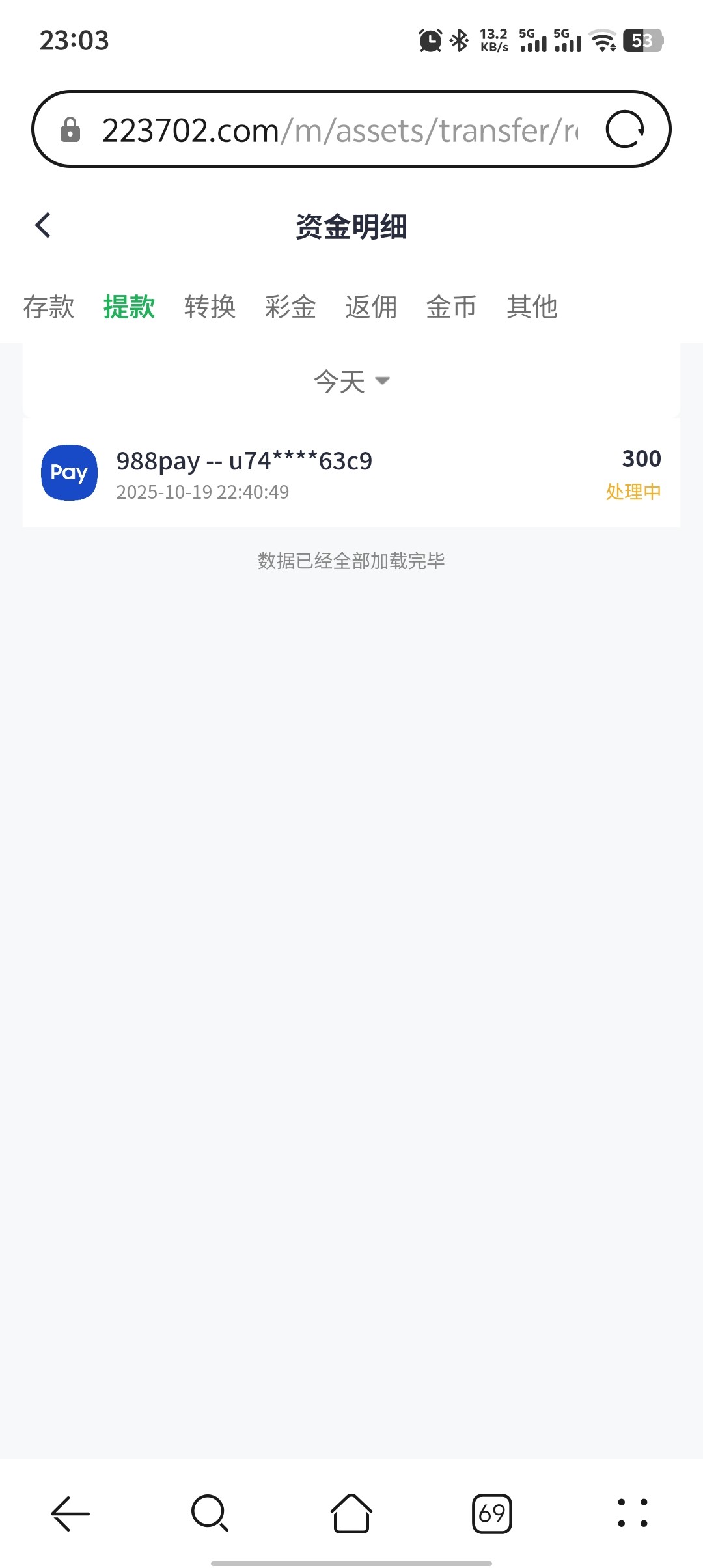The image size is (703, 1568).
Task: View the 返佣 tab
Action: coord(371,307)
